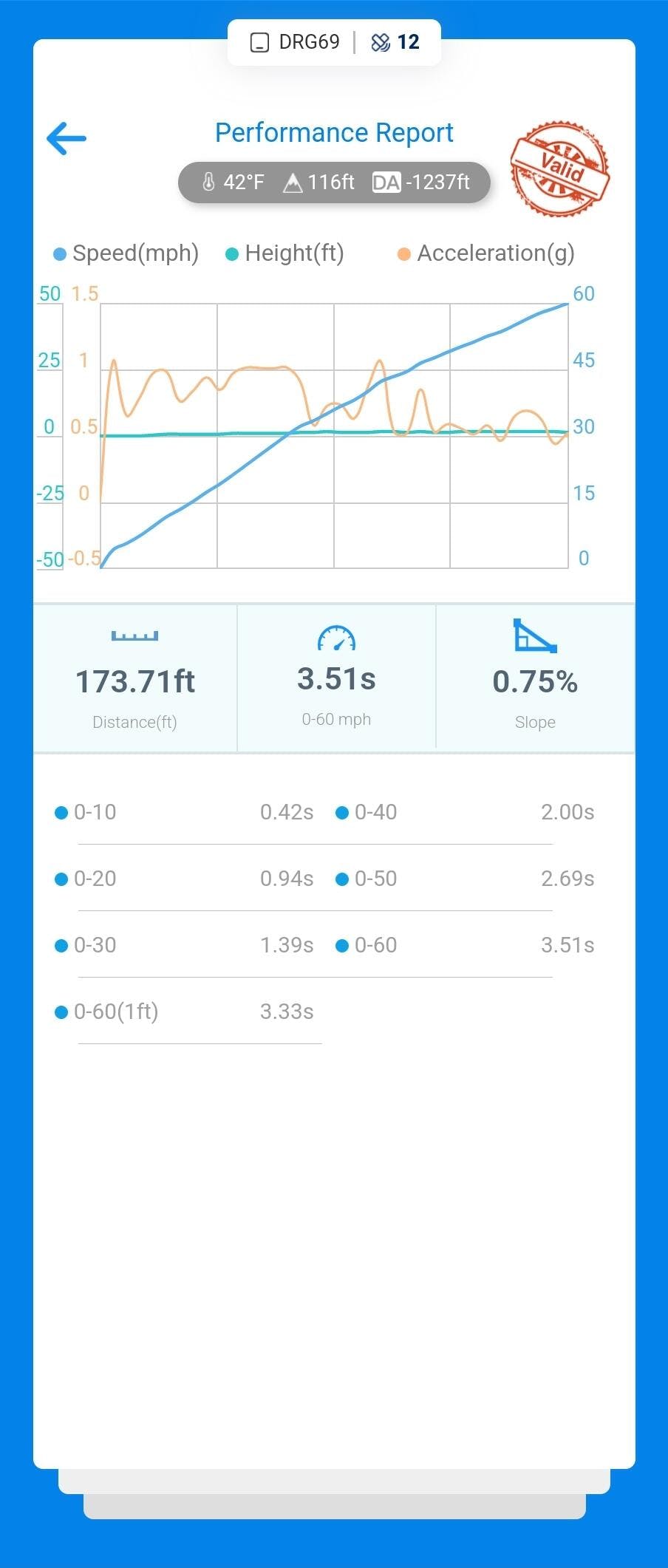Toggle the Acceleration(g) series in the chart
The height and width of the screenshot is (1568, 668).
[485, 253]
